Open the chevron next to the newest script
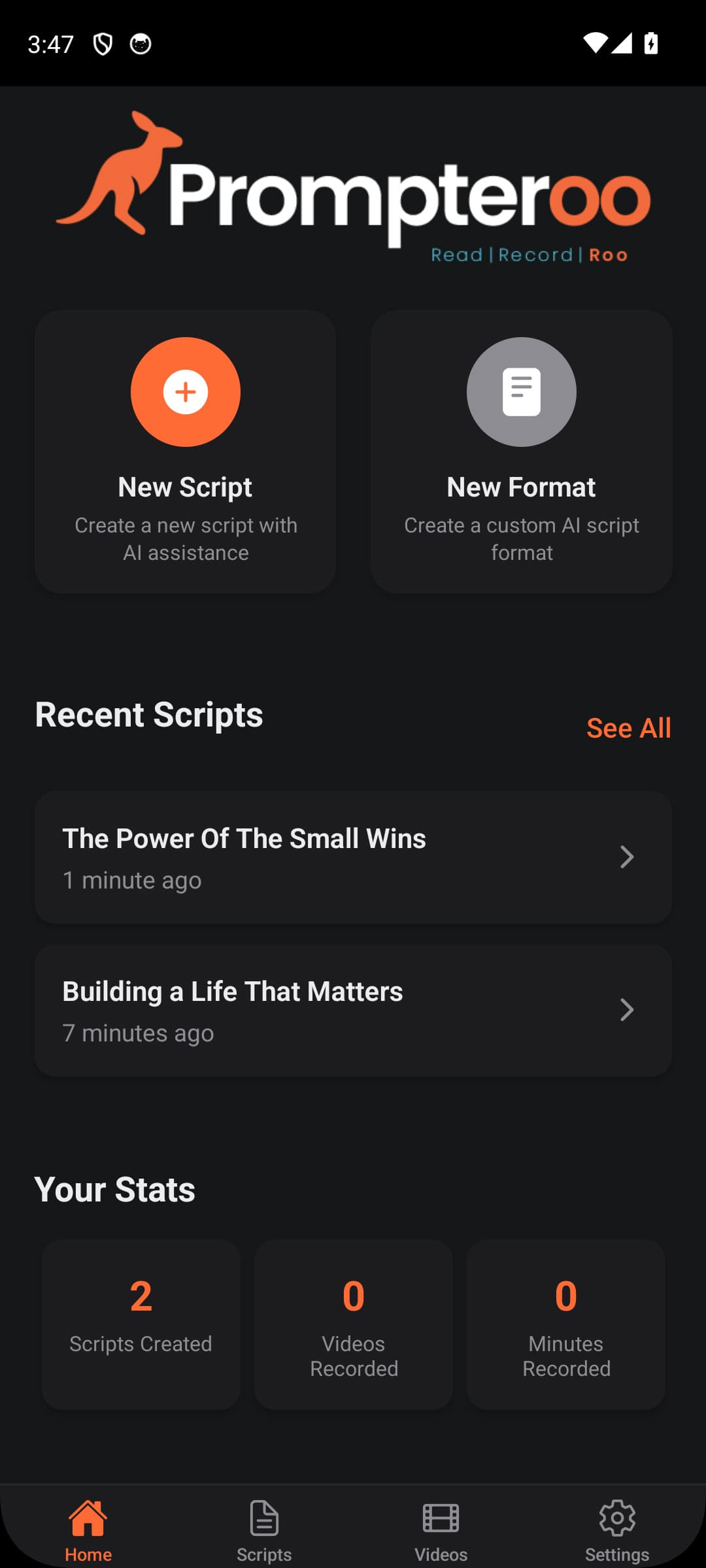Screen dimensions: 706x1568 pyautogui.click(x=627, y=857)
